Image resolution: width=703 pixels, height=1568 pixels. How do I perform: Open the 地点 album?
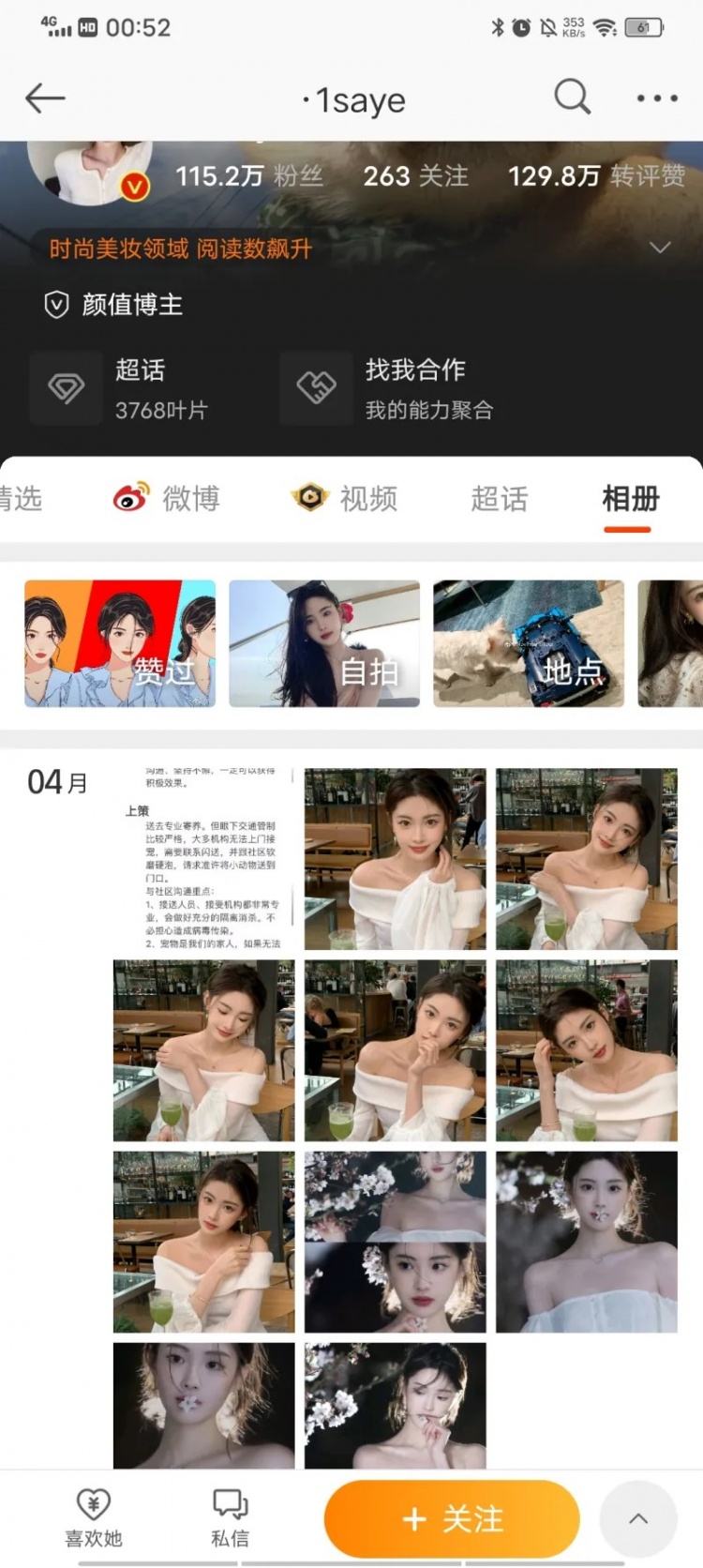coord(528,643)
